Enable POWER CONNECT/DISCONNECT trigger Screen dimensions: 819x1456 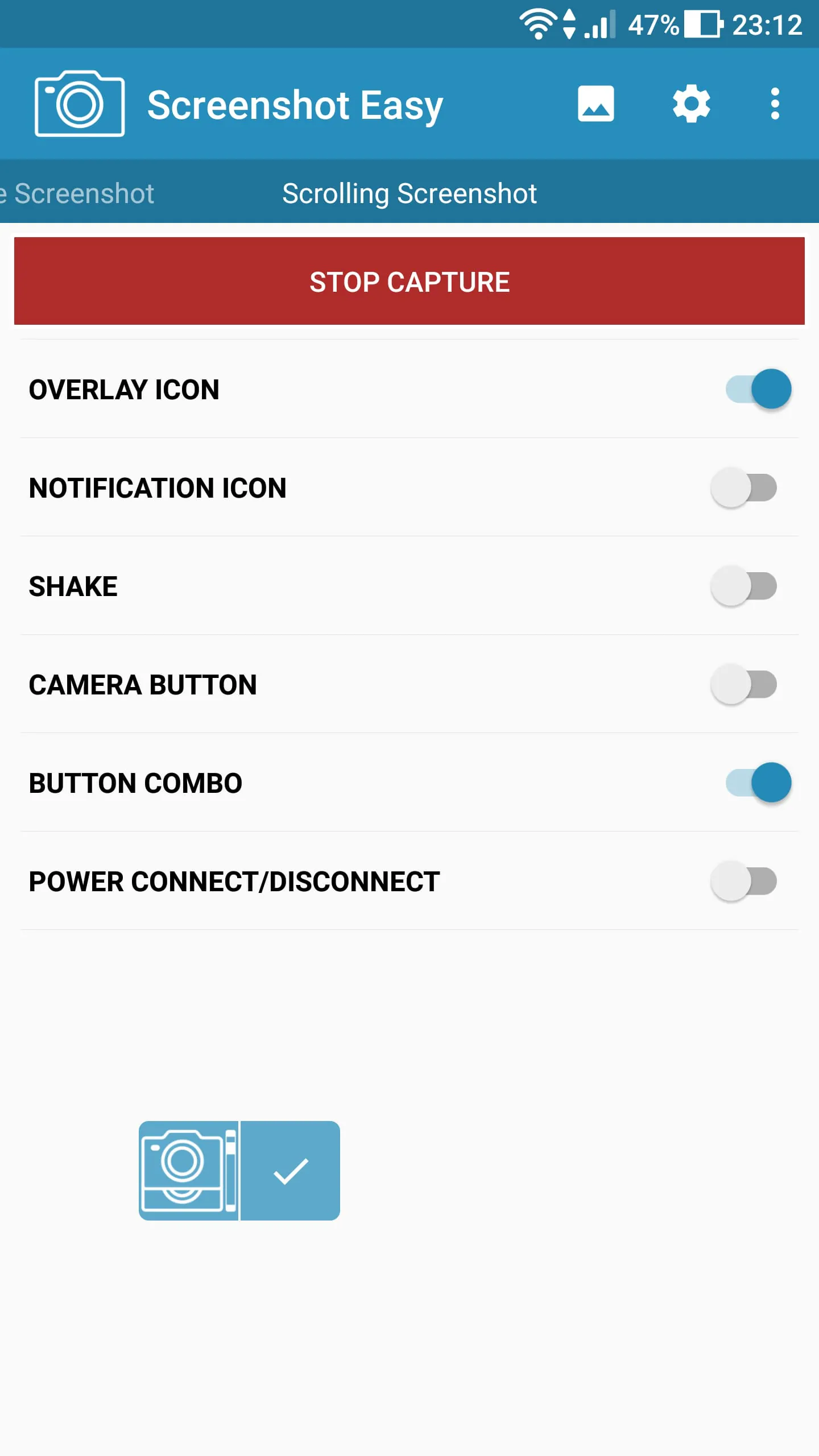pos(745,882)
